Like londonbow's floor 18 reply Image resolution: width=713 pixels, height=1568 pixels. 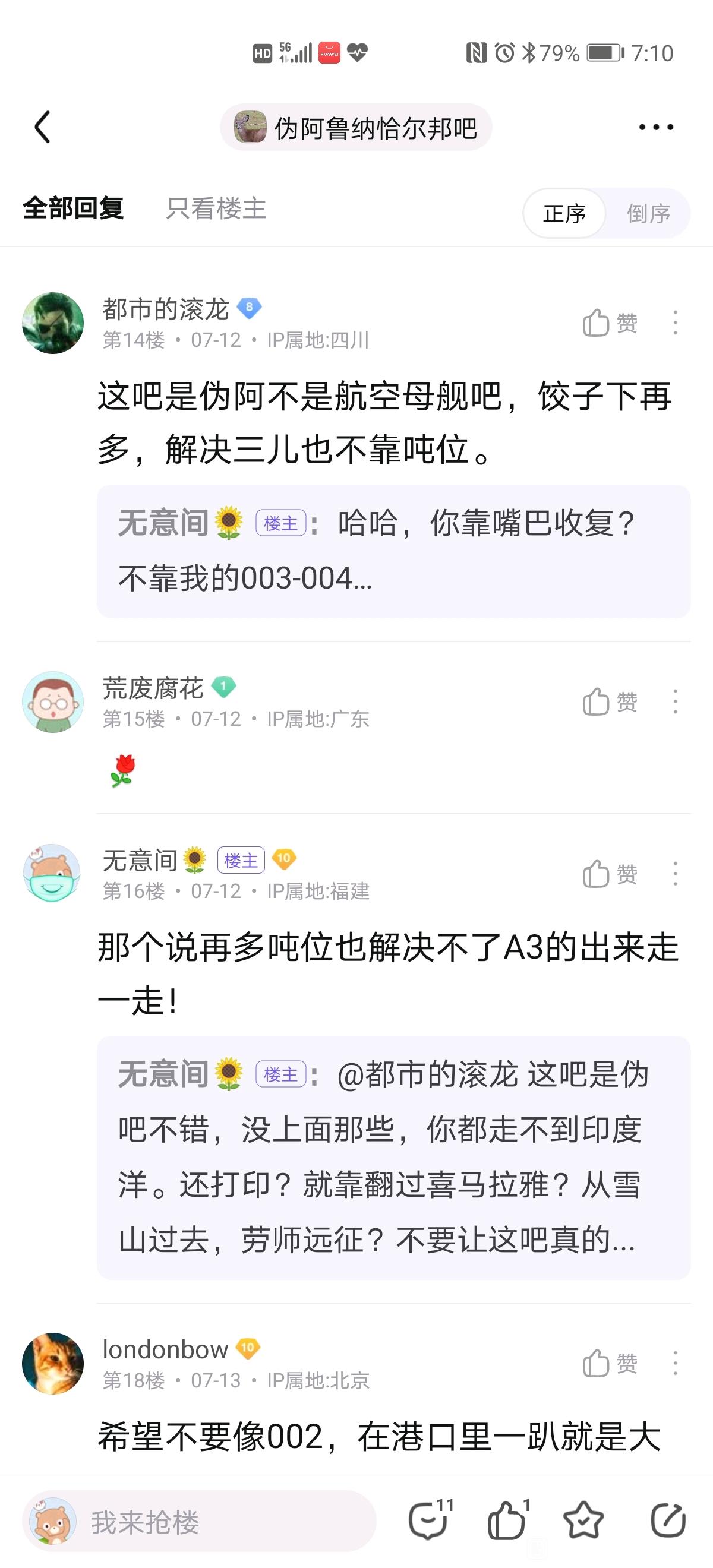tap(610, 1364)
